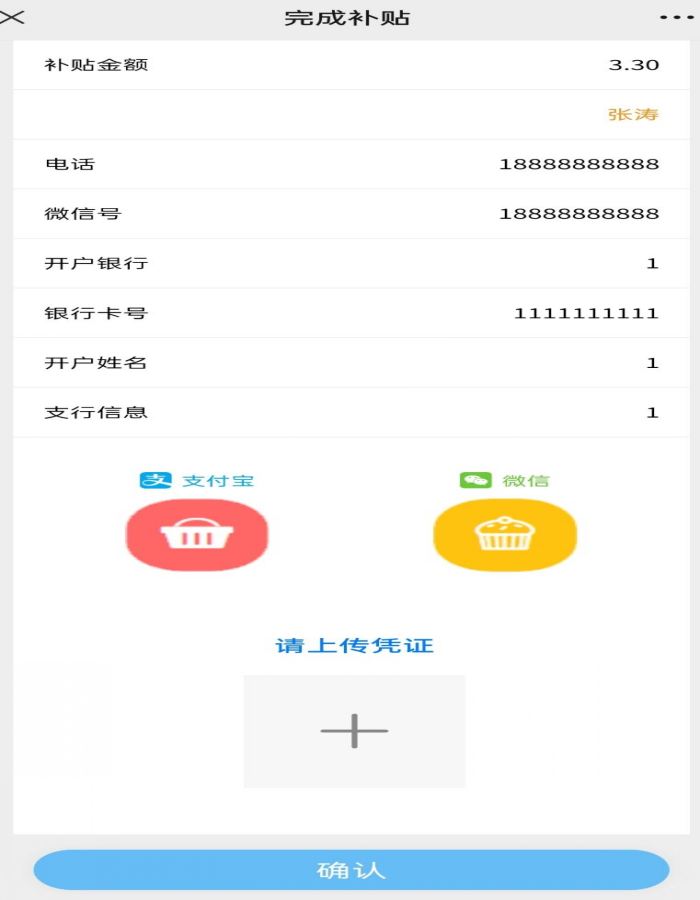The image size is (700, 900).
Task: Confirm with the 确认 button
Action: pos(351,870)
